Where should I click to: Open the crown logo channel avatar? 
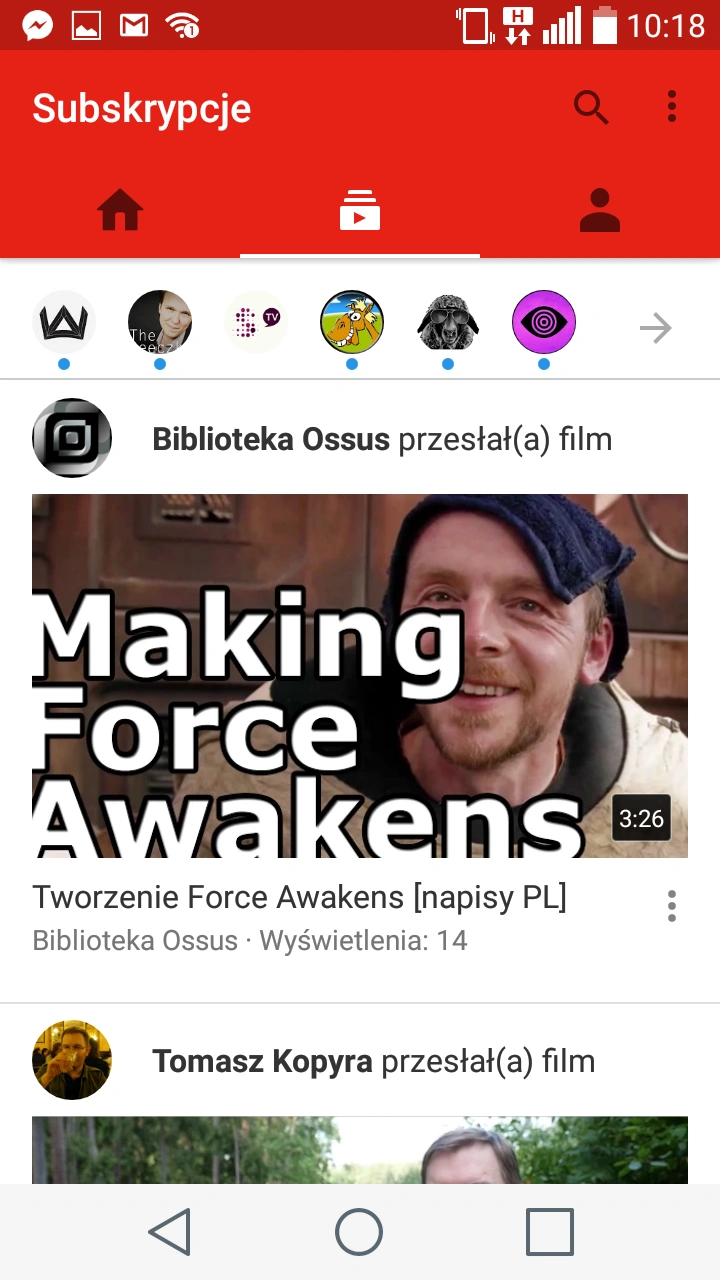click(x=64, y=323)
